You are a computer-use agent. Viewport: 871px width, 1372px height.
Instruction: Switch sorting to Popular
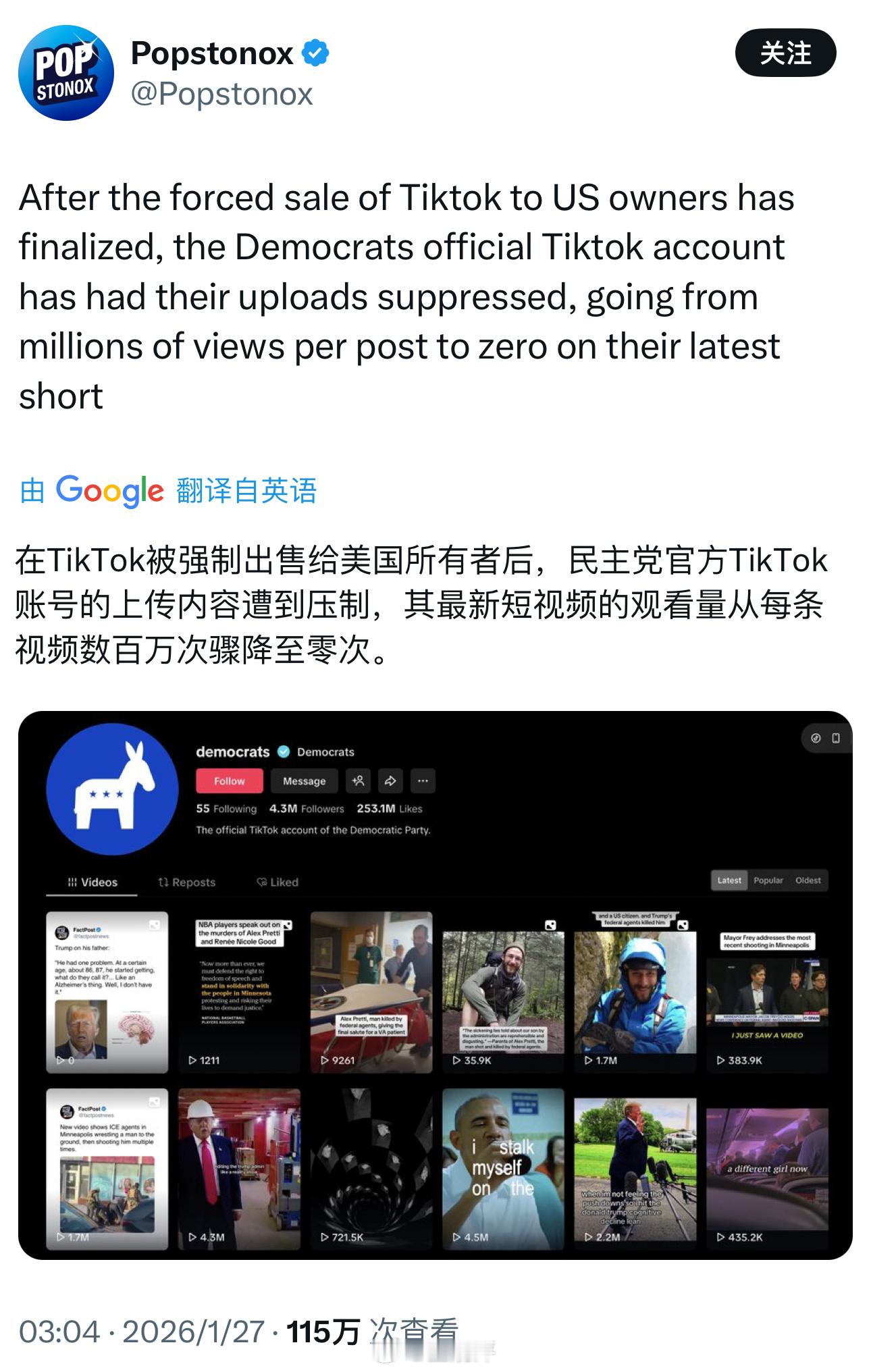pos(770,880)
